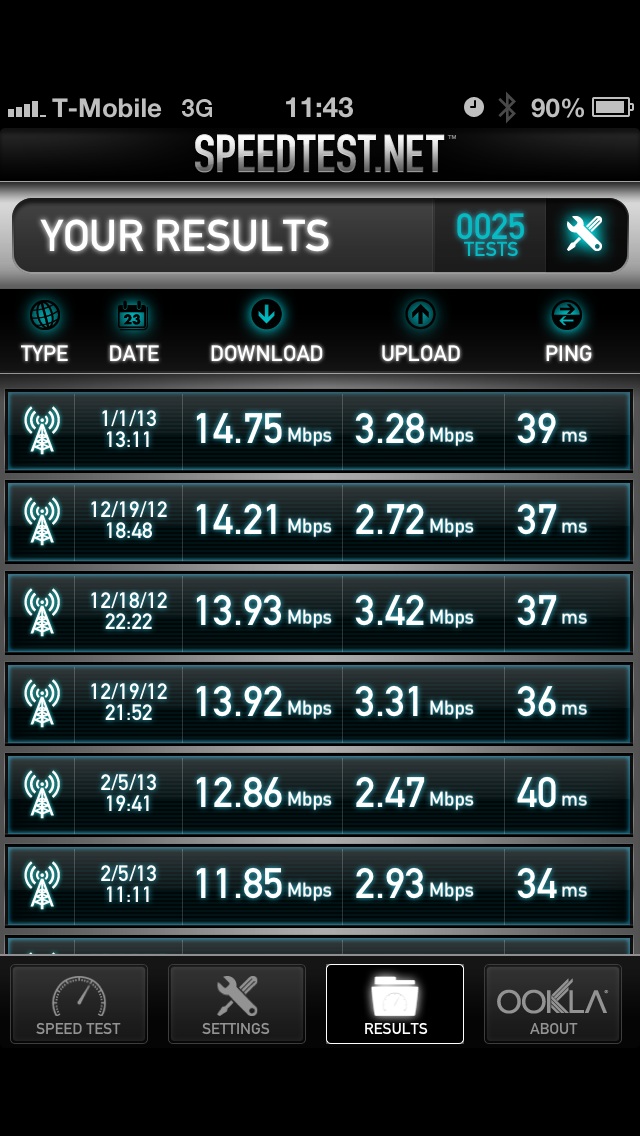Sort results by Download speed

tap(266, 333)
